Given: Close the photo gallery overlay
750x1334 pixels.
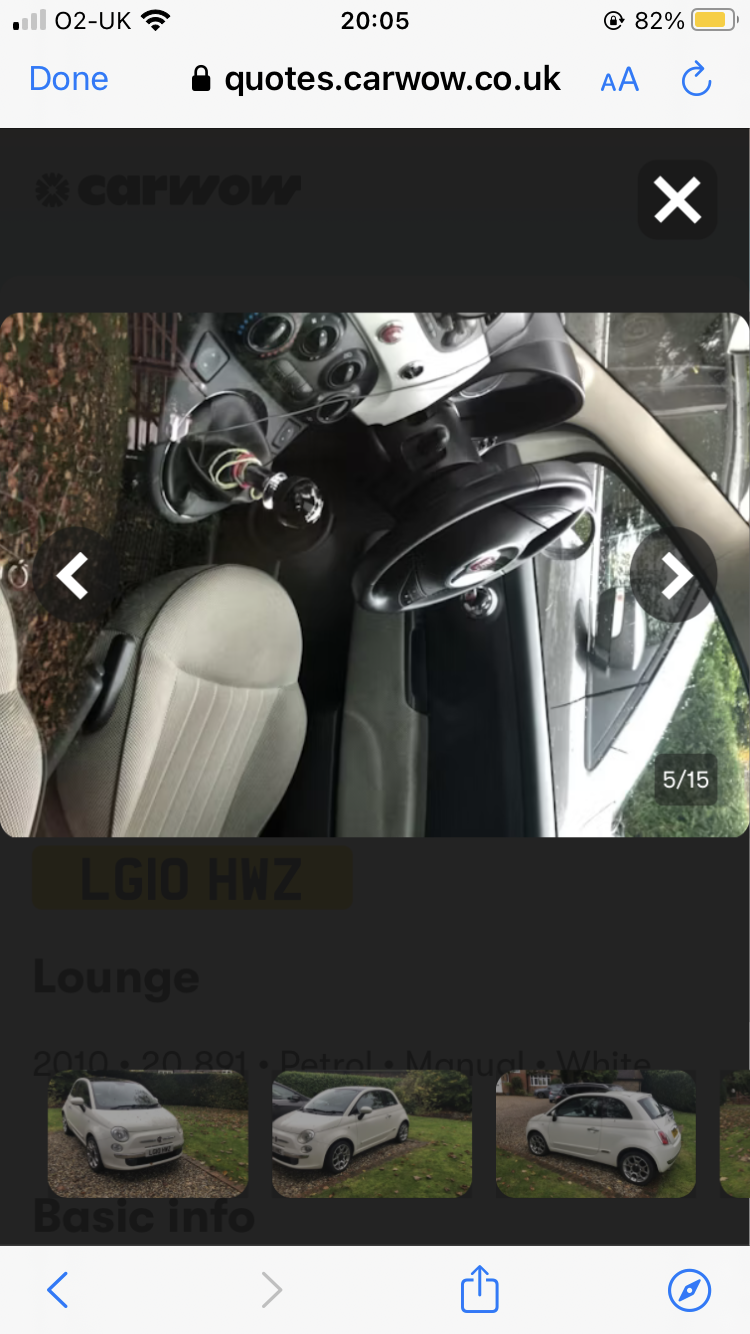Looking at the screenshot, I should (677, 200).
